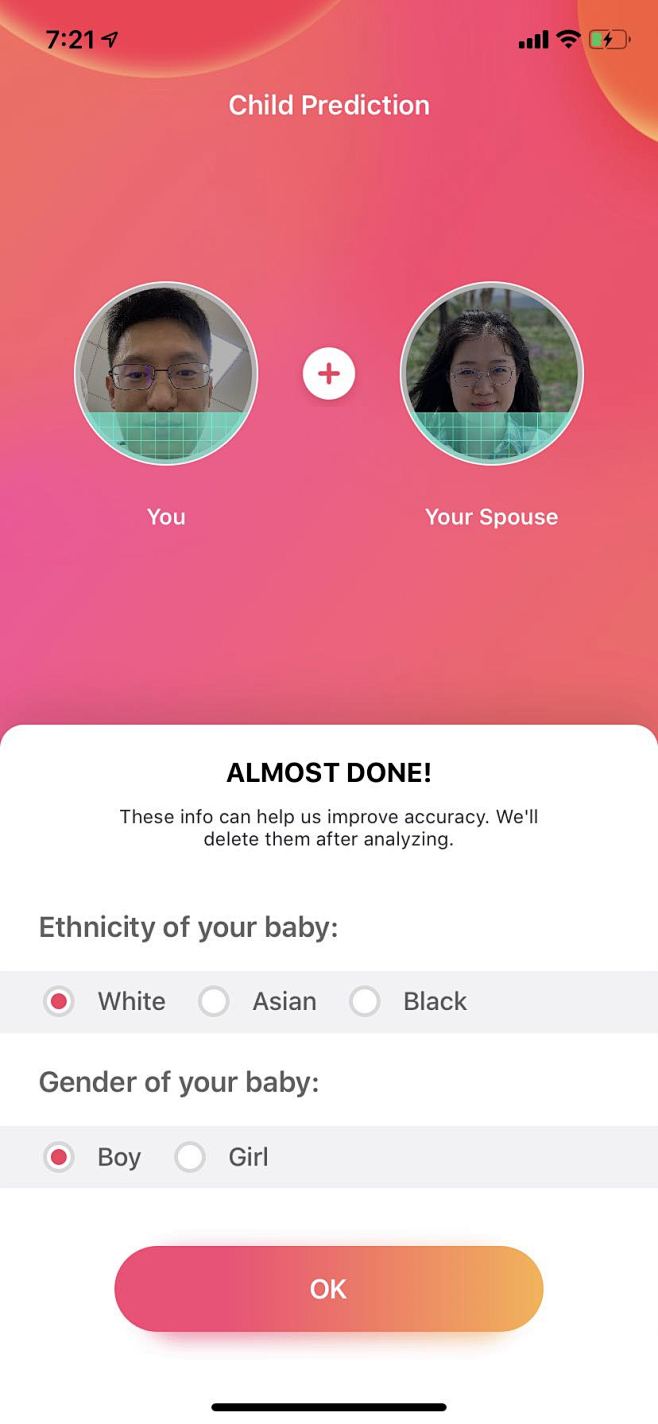Choose Girl as baby's gender

190,1157
